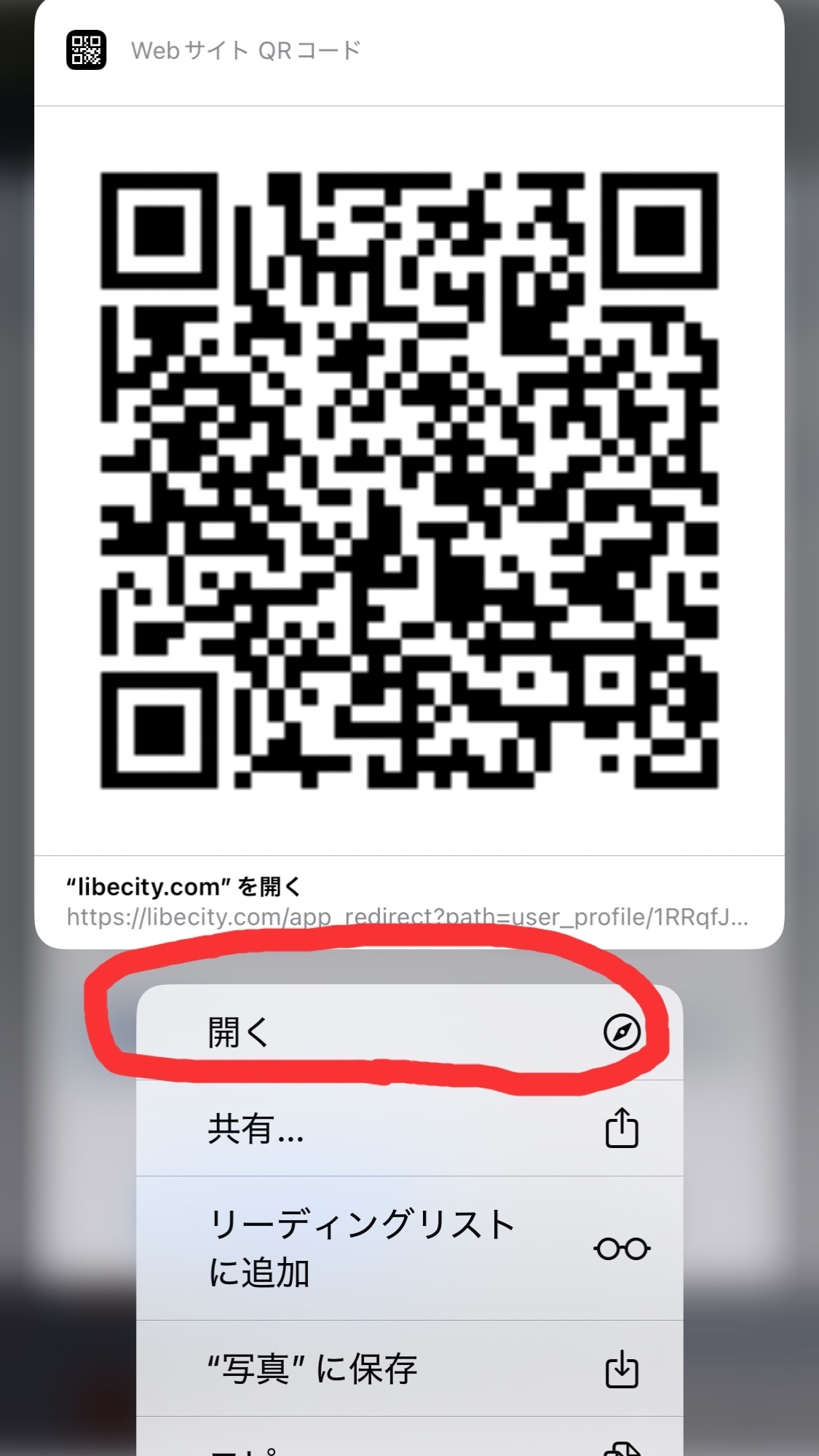Choose 共有… to share the link
The width and height of the screenshot is (819, 1456).
click(x=409, y=1128)
